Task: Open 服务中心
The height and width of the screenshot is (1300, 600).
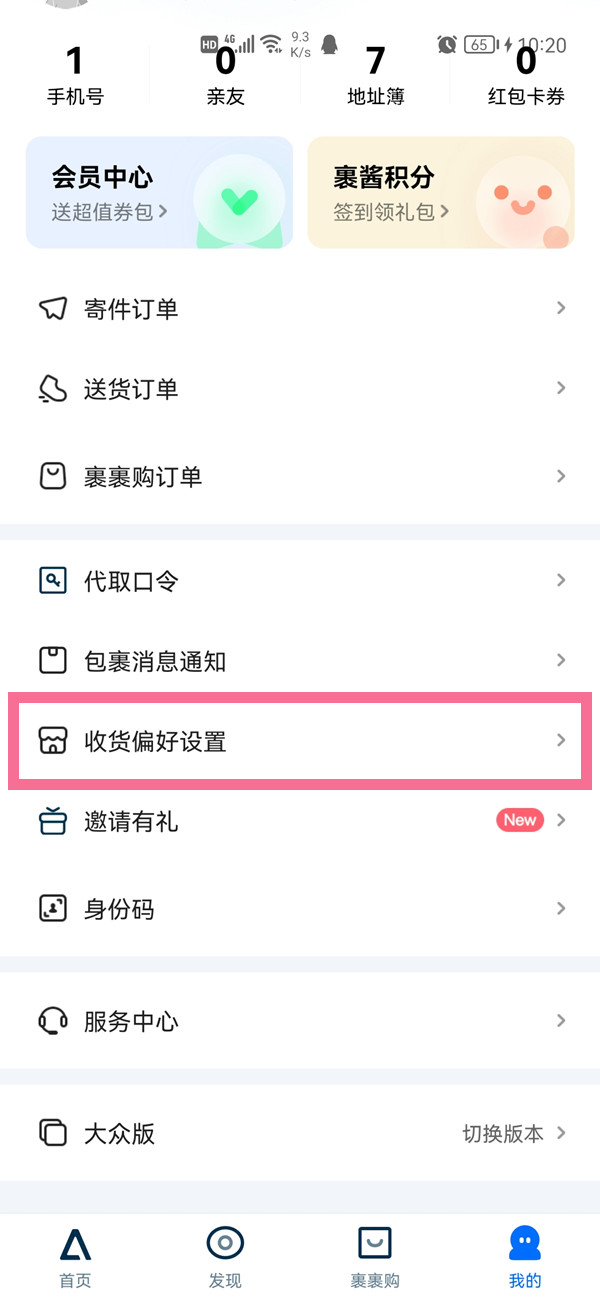Action: (300, 1021)
